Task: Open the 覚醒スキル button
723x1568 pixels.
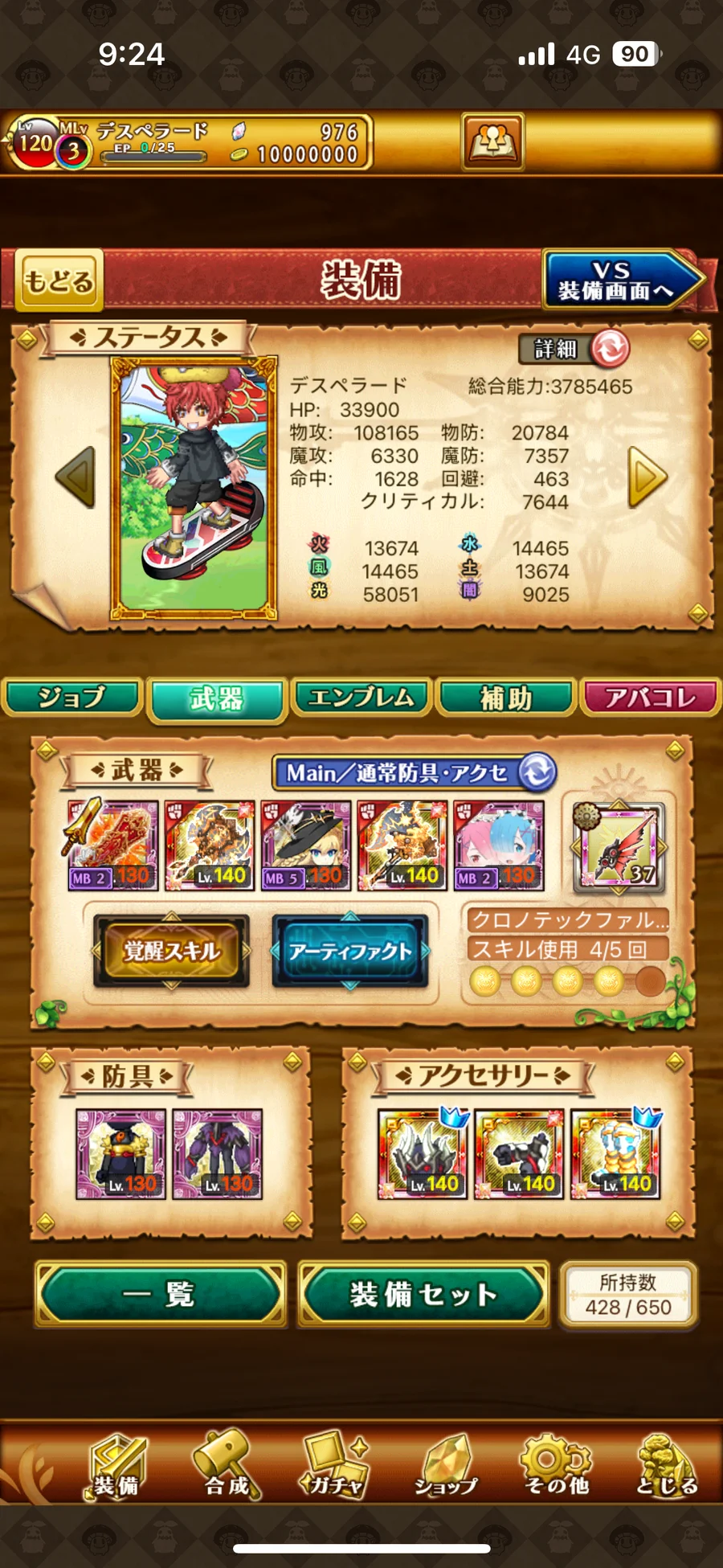Action: point(171,951)
